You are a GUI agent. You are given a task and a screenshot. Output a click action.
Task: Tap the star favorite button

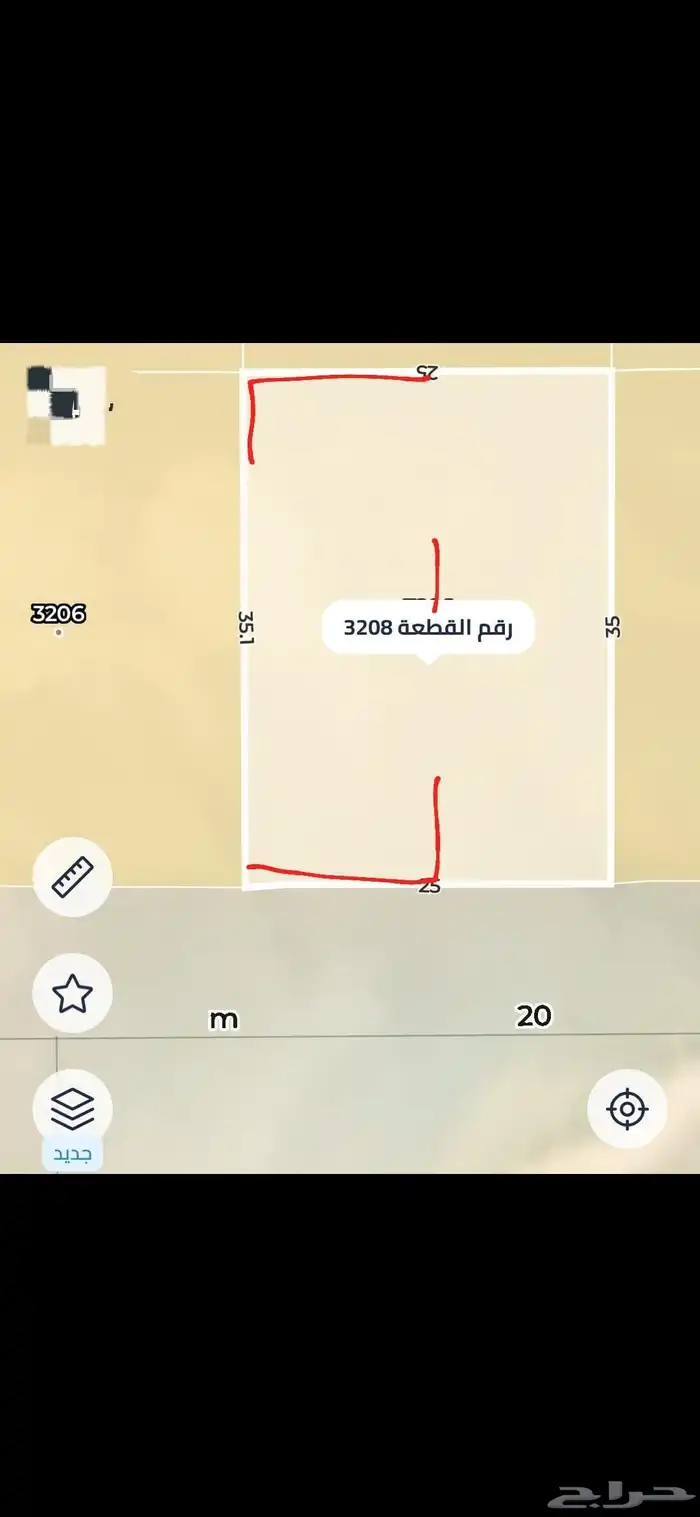(x=72, y=993)
